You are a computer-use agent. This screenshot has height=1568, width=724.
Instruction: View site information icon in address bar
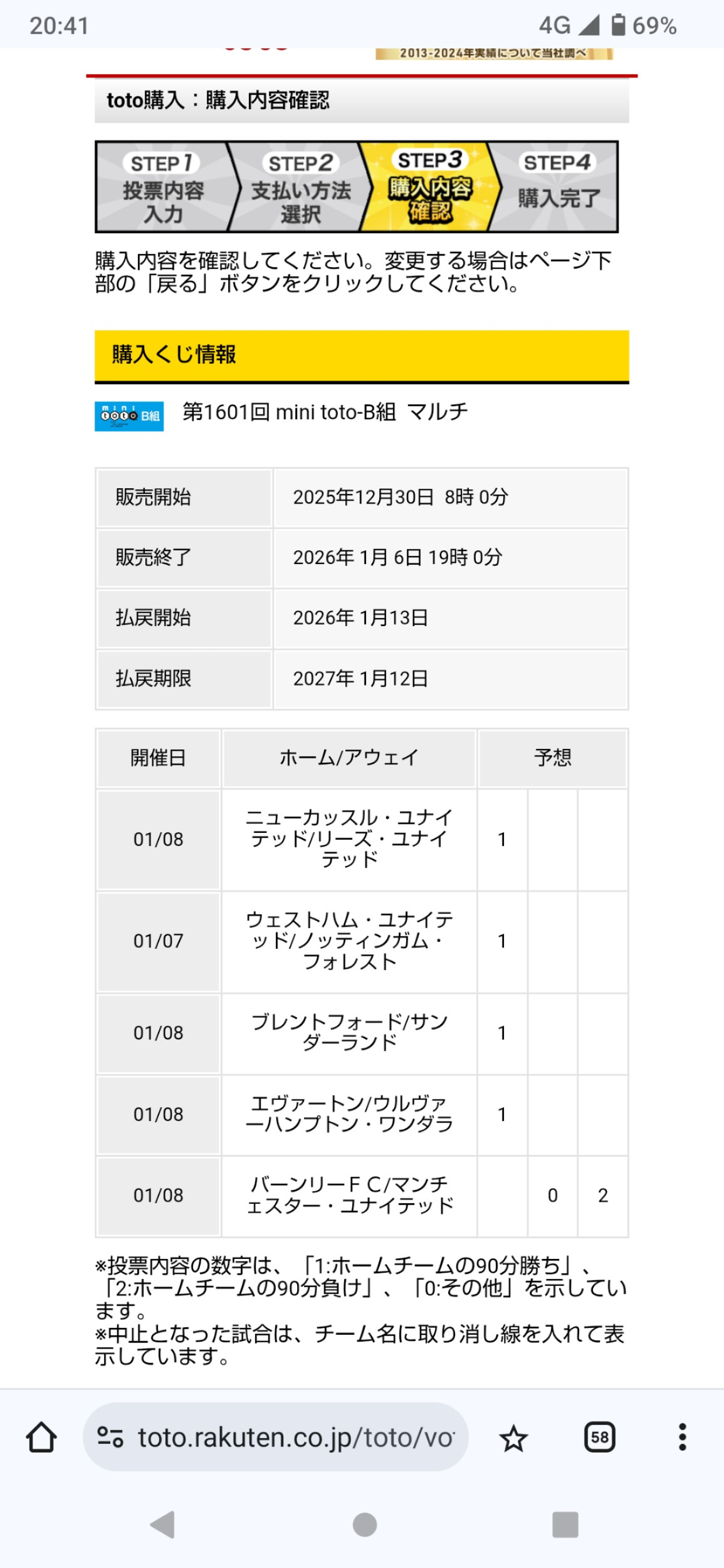[110, 1437]
